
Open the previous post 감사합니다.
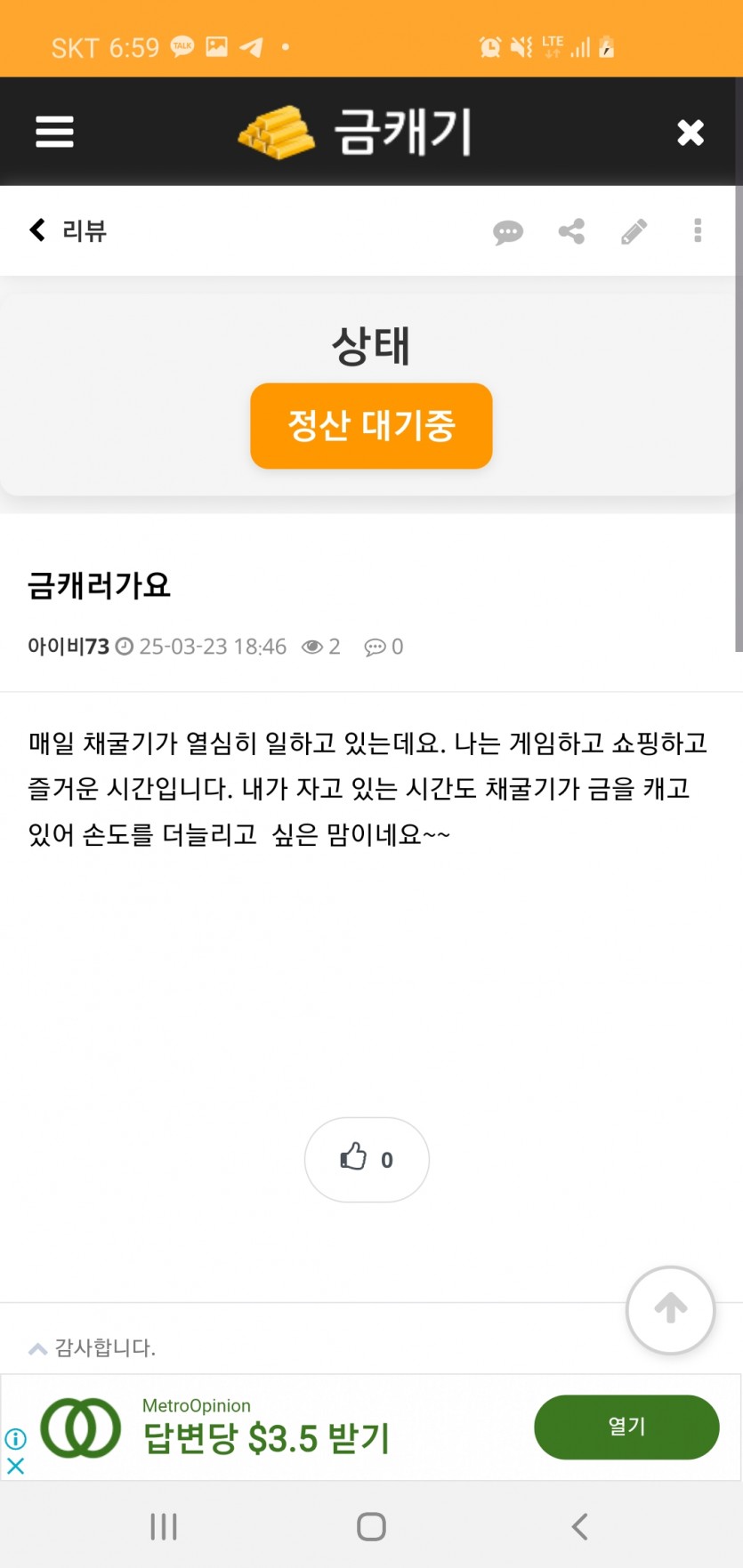(105, 1347)
